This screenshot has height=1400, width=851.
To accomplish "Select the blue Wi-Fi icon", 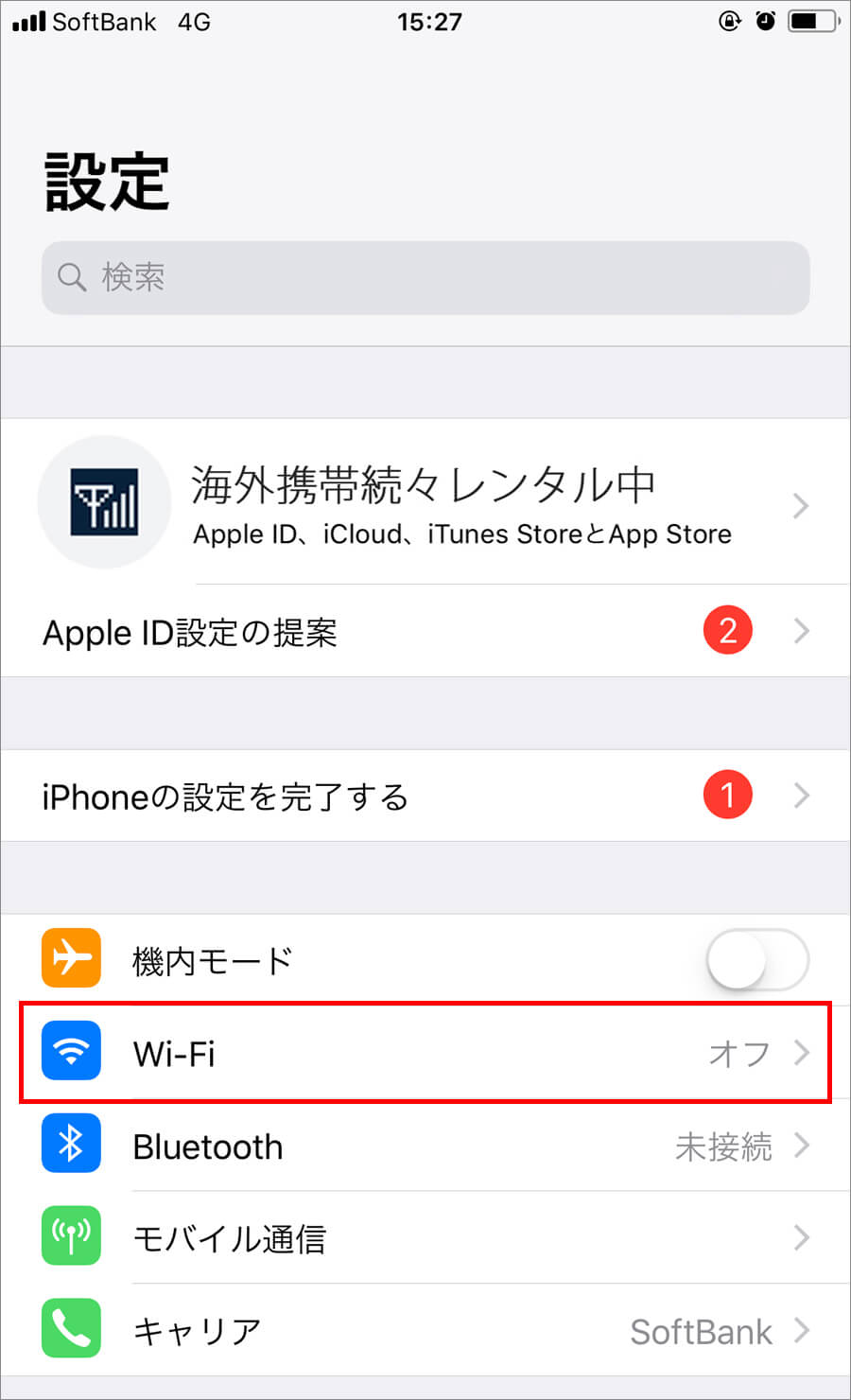I will (71, 1051).
